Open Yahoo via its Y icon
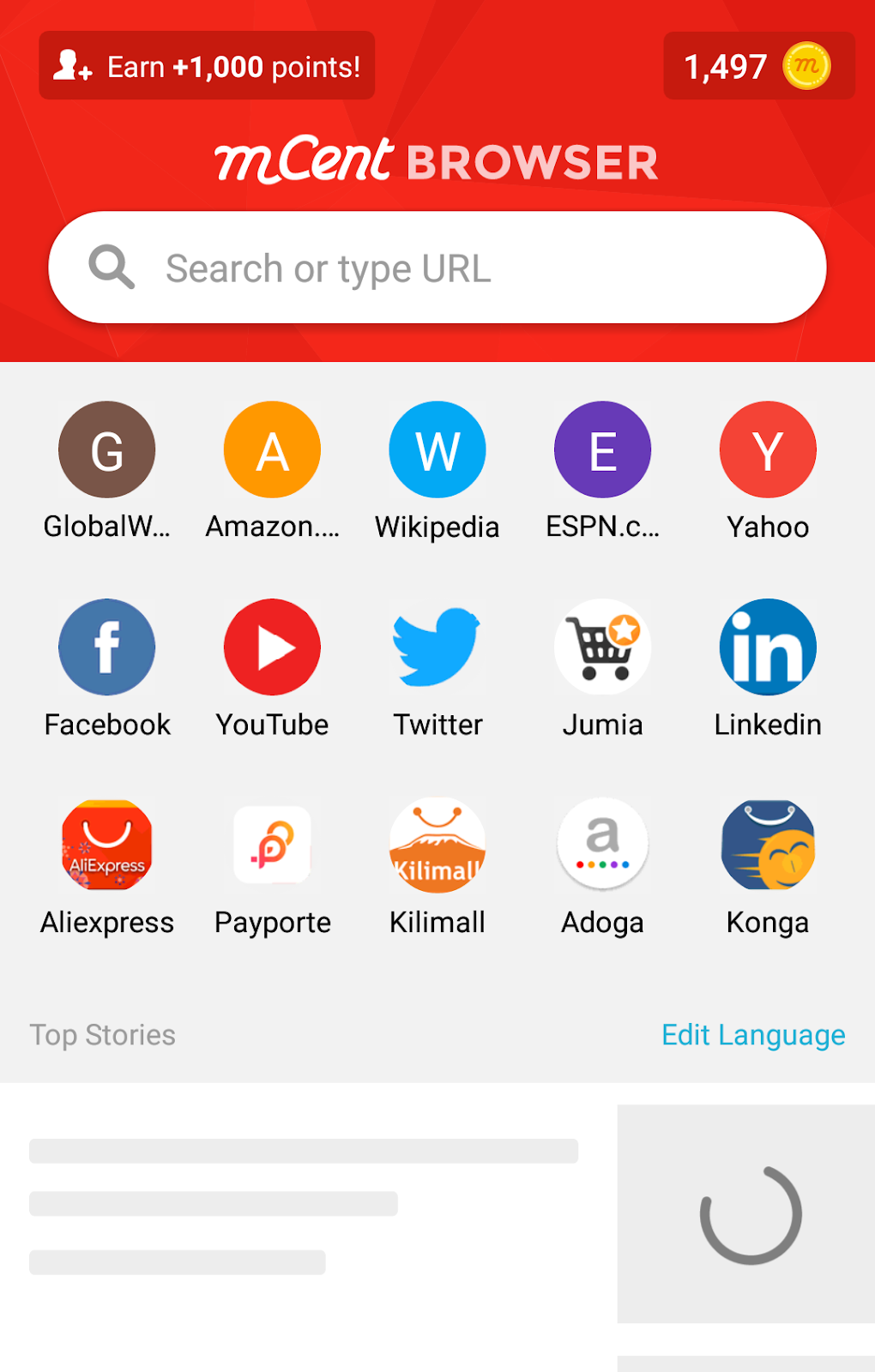The width and height of the screenshot is (875, 1372). click(769, 448)
